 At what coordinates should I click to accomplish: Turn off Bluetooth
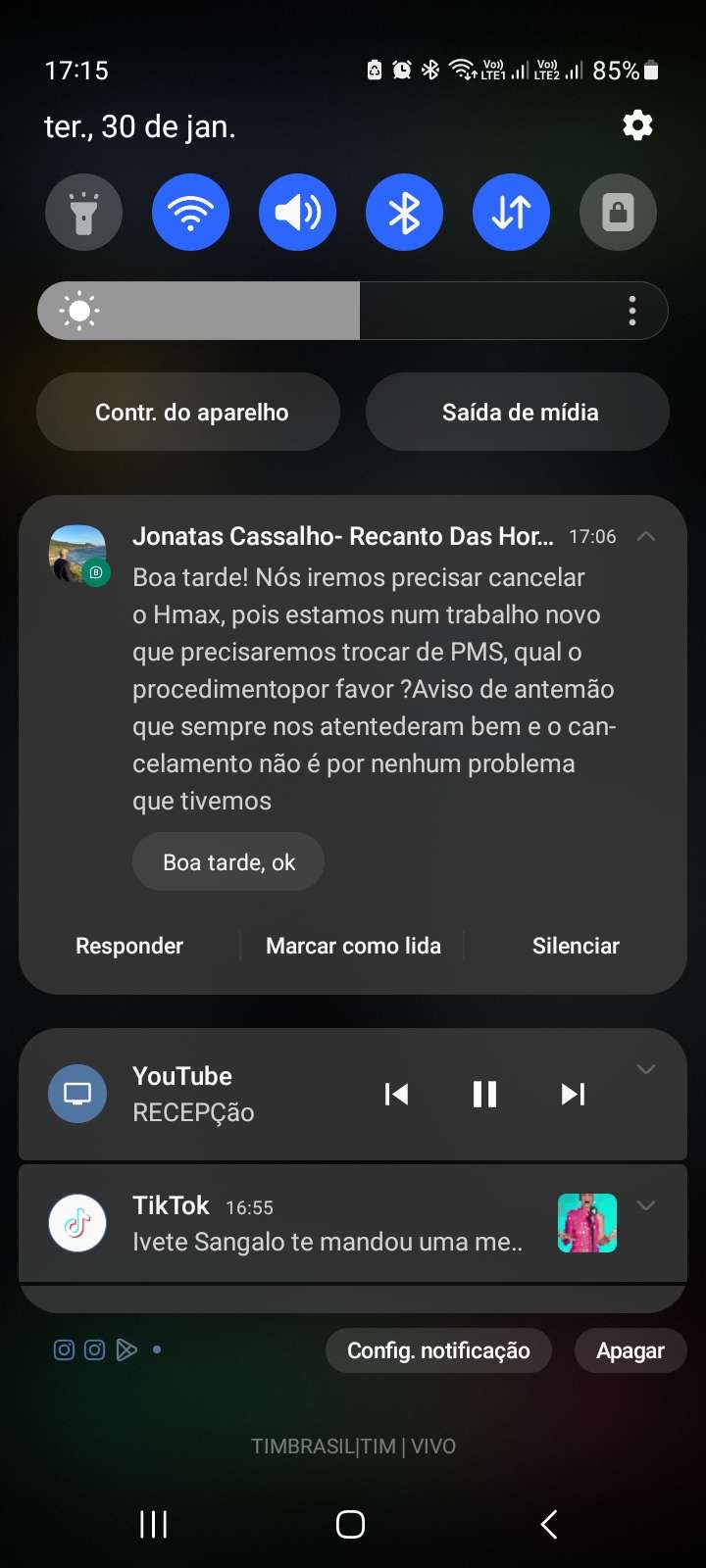404,213
